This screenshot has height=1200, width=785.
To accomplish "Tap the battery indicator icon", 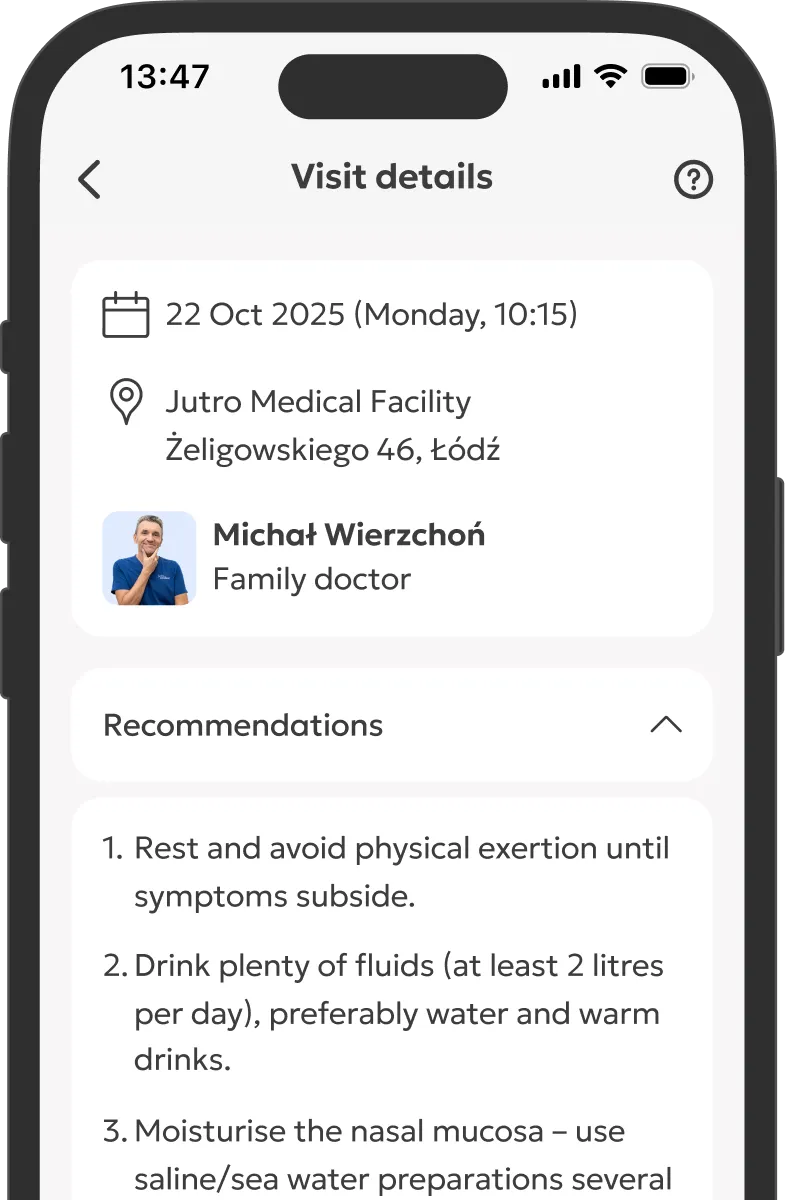I will point(665,74).
